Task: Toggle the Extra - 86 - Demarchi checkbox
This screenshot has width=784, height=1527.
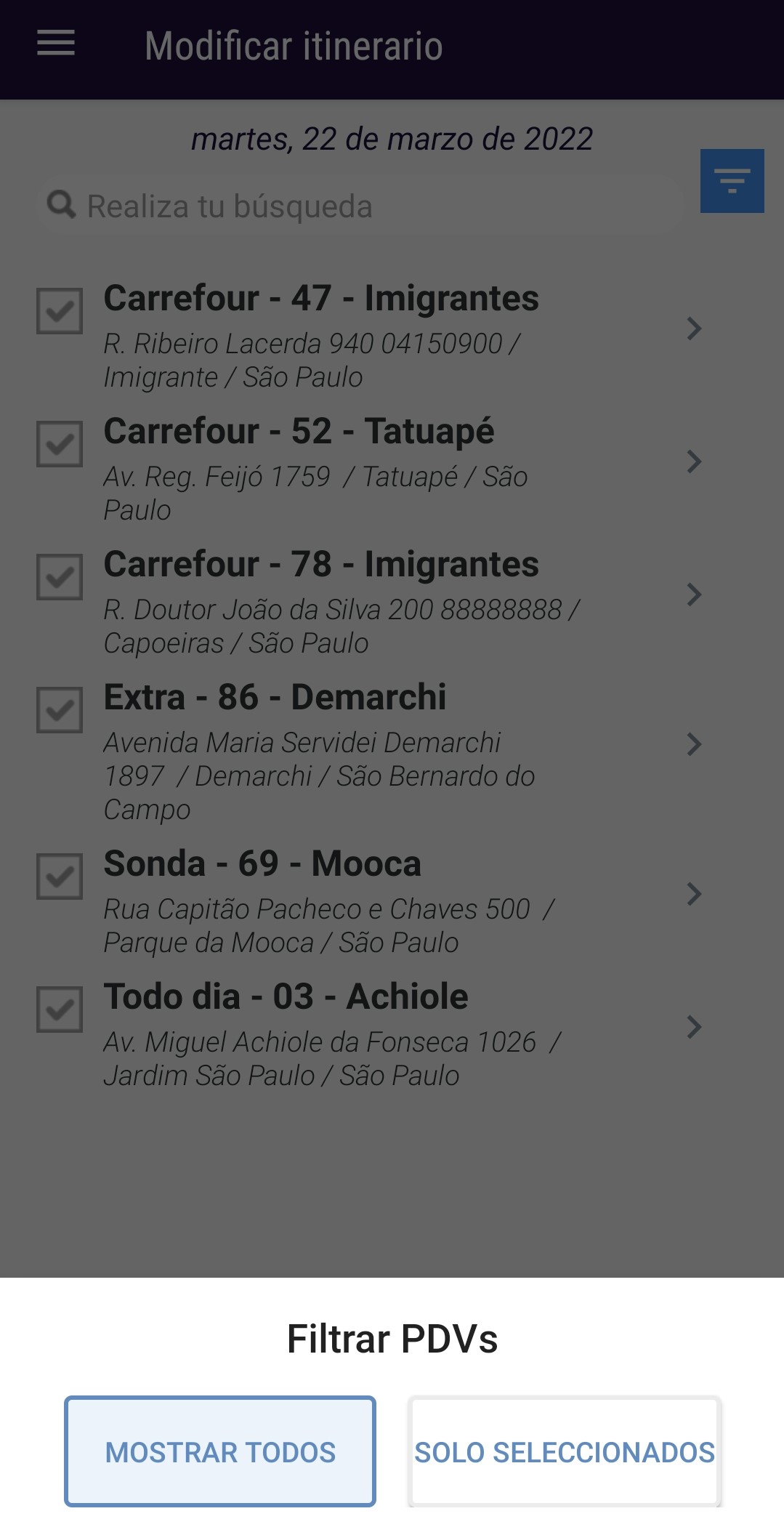Action: (x=60, y=710)
